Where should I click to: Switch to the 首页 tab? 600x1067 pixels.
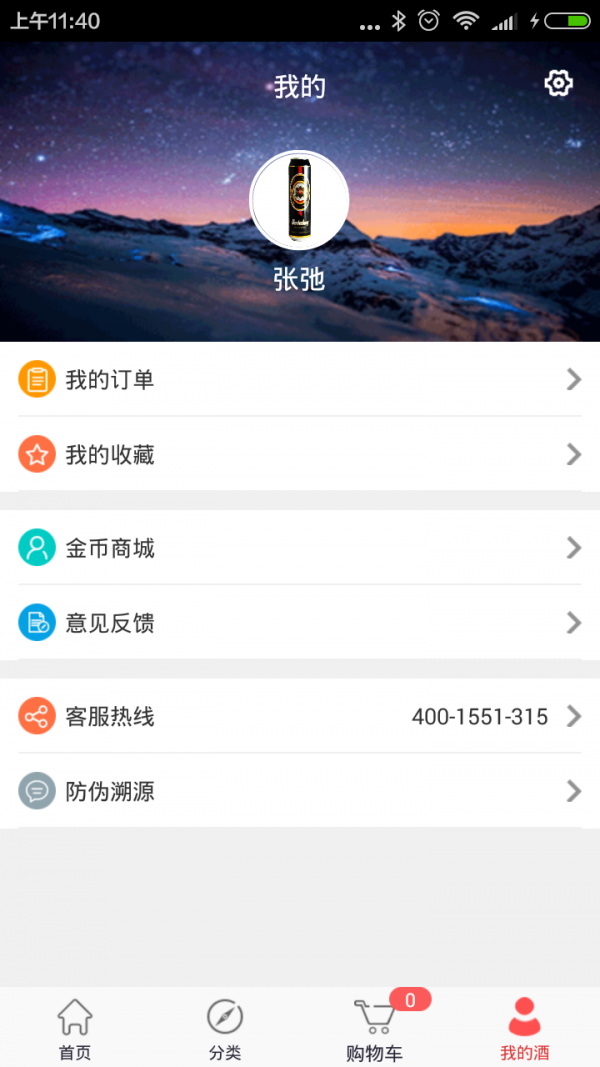click(x=75, y=1028)
